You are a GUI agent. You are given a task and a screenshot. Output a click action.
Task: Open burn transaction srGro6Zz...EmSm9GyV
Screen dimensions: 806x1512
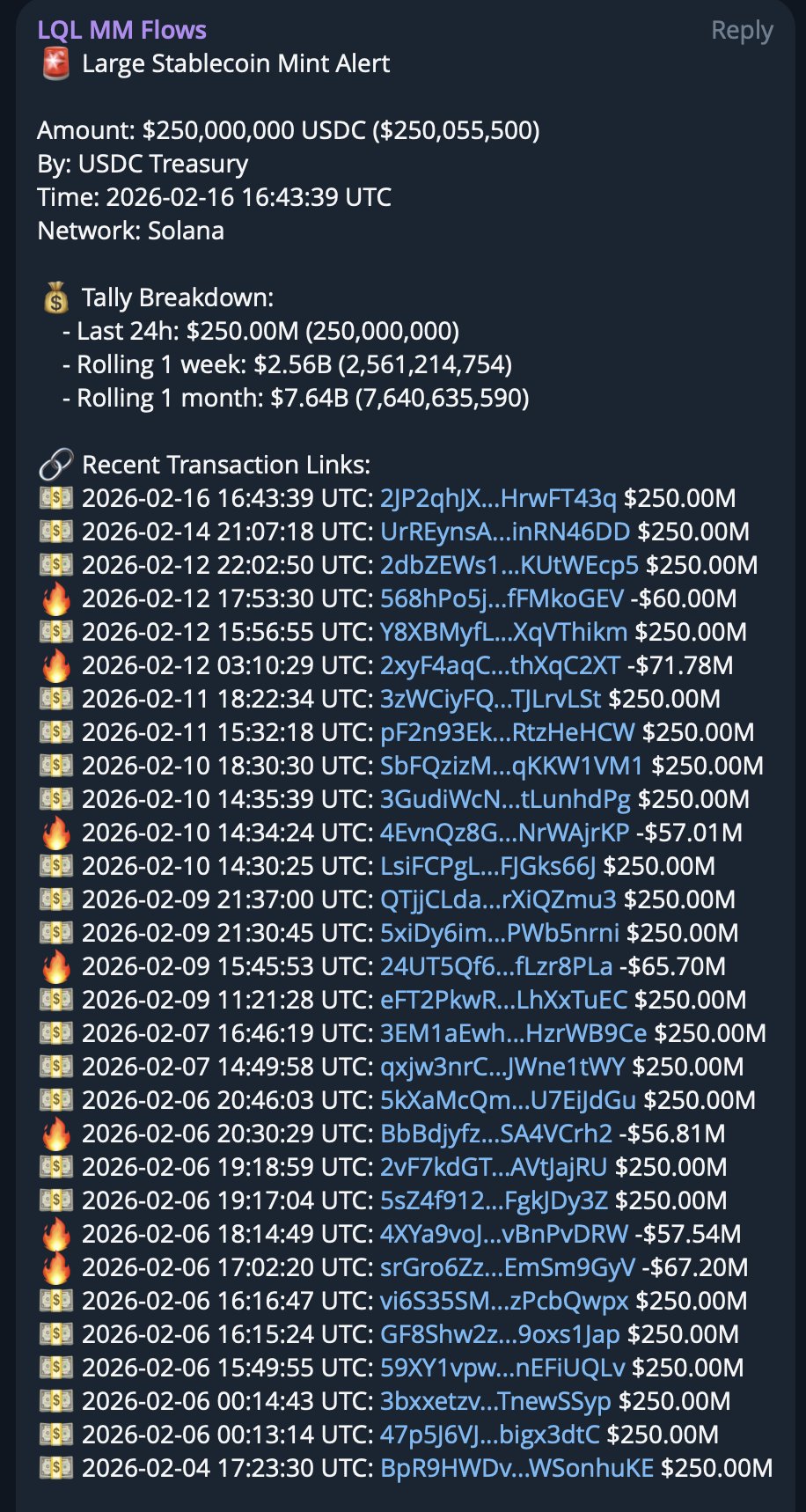pyautogui.click(x=507, y=1267)
